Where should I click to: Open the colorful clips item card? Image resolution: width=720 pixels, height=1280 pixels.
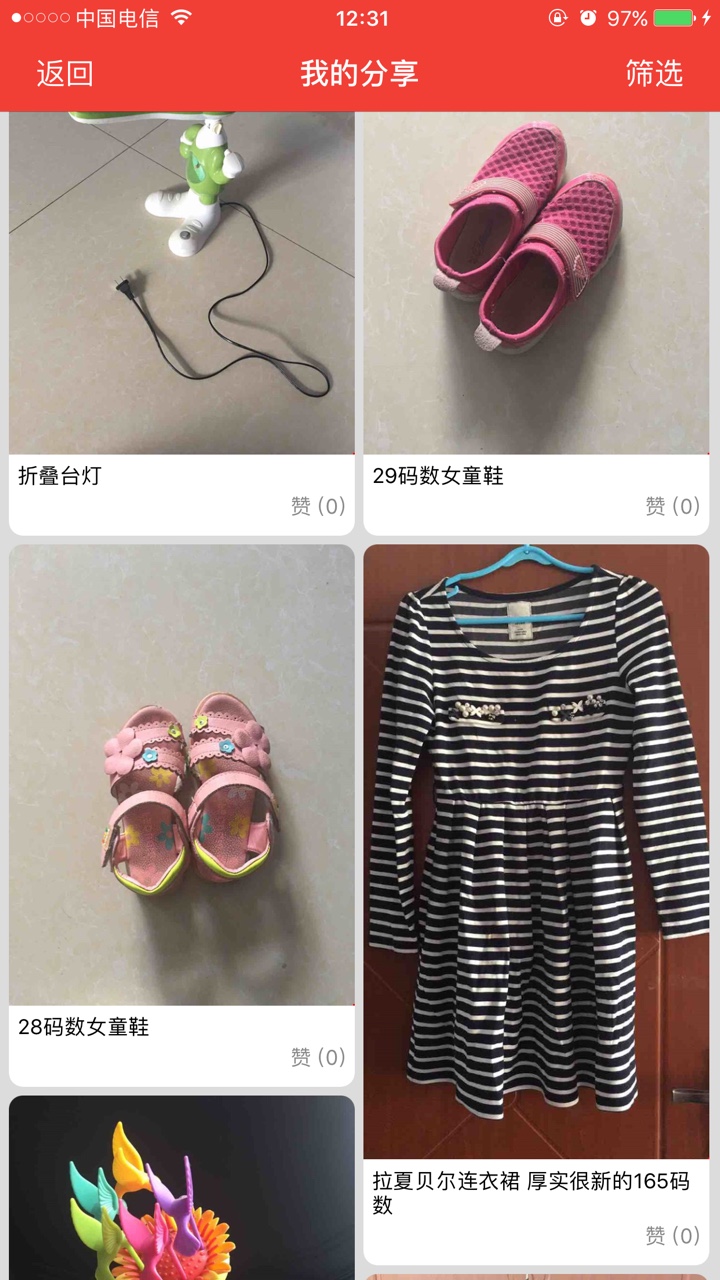point(182,1188)
